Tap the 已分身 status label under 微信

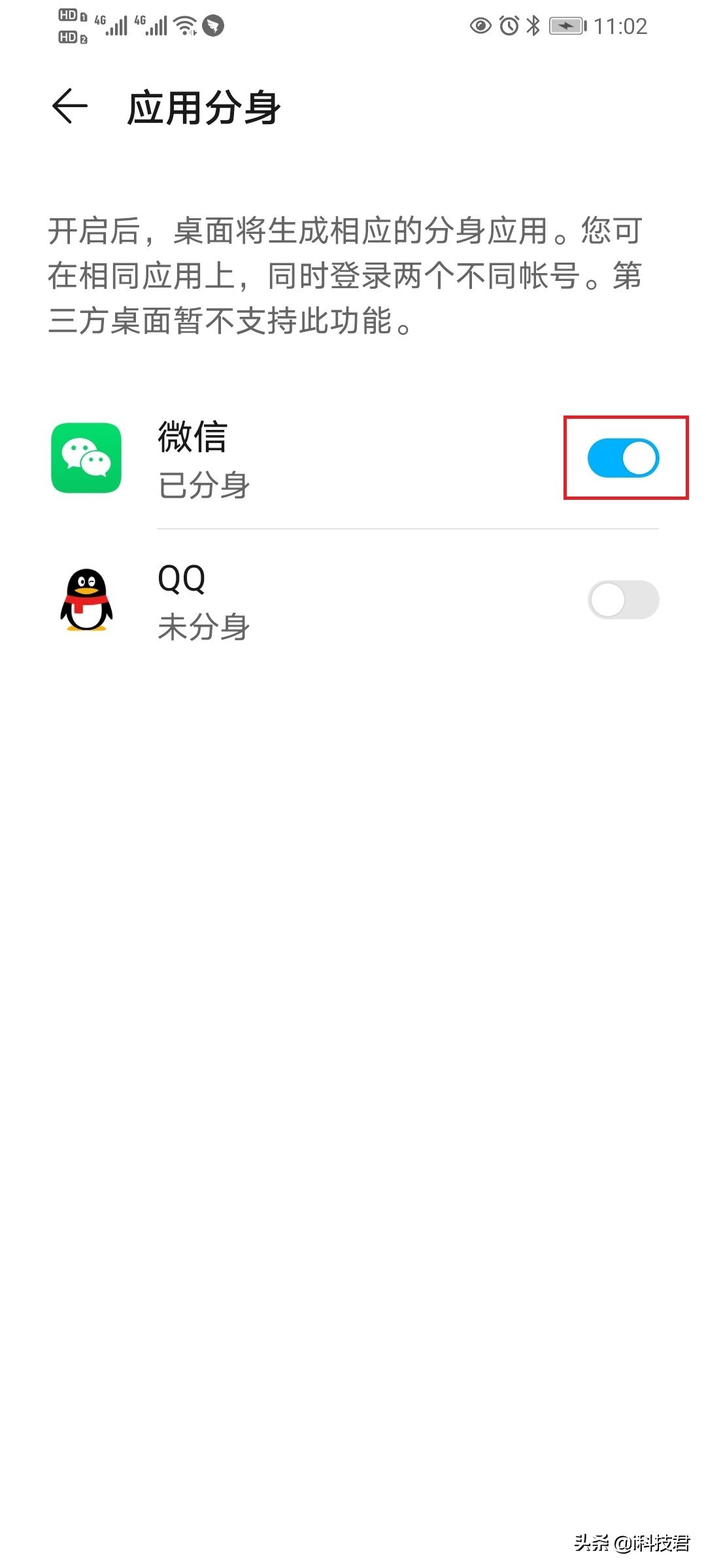click(204, 485)
